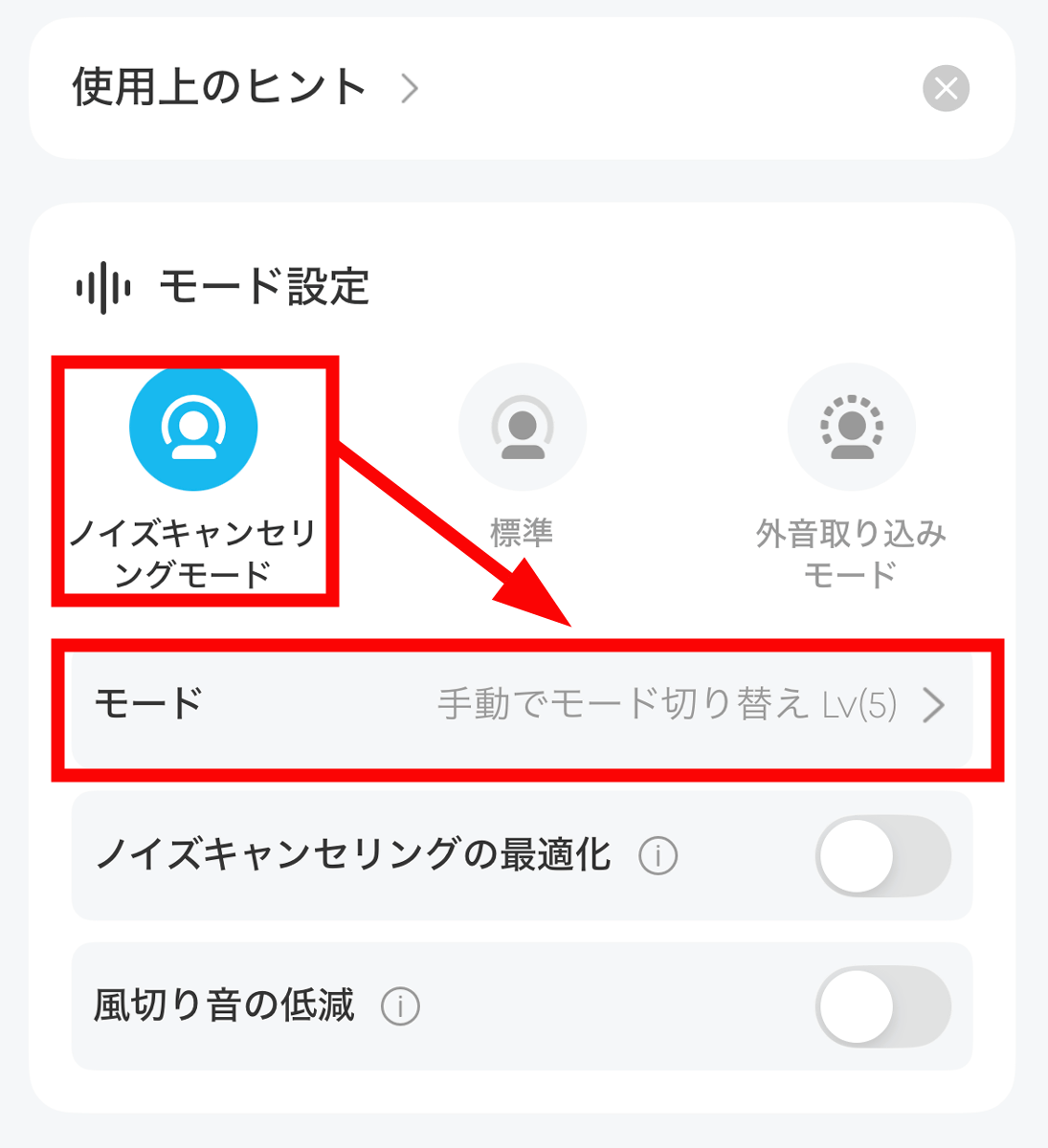Open the モード row showing 手動でモード切り替え

(x=522, y=705)
